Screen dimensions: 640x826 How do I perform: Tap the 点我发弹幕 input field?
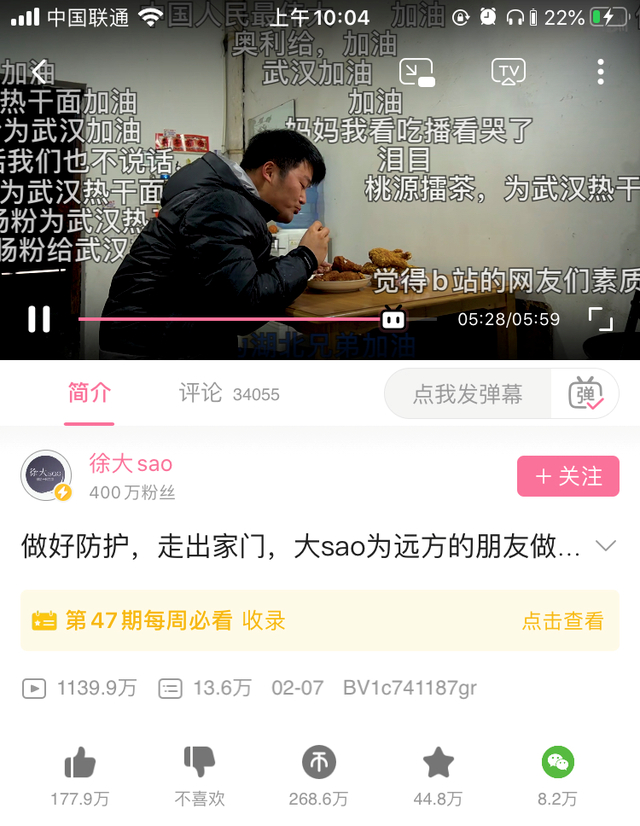click(467, 395)
